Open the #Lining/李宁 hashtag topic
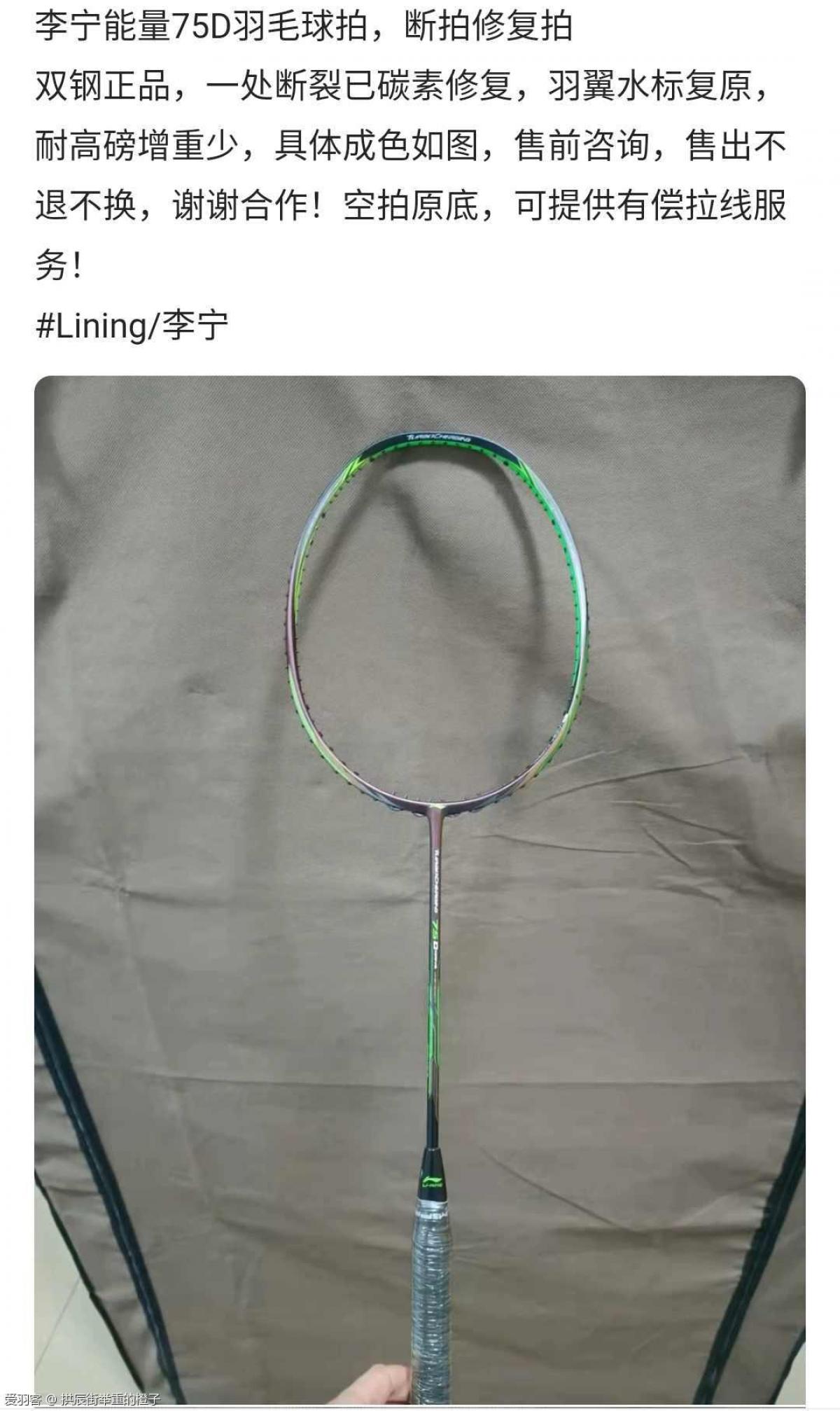This screenshot has width=840, height=1411. 132,326
